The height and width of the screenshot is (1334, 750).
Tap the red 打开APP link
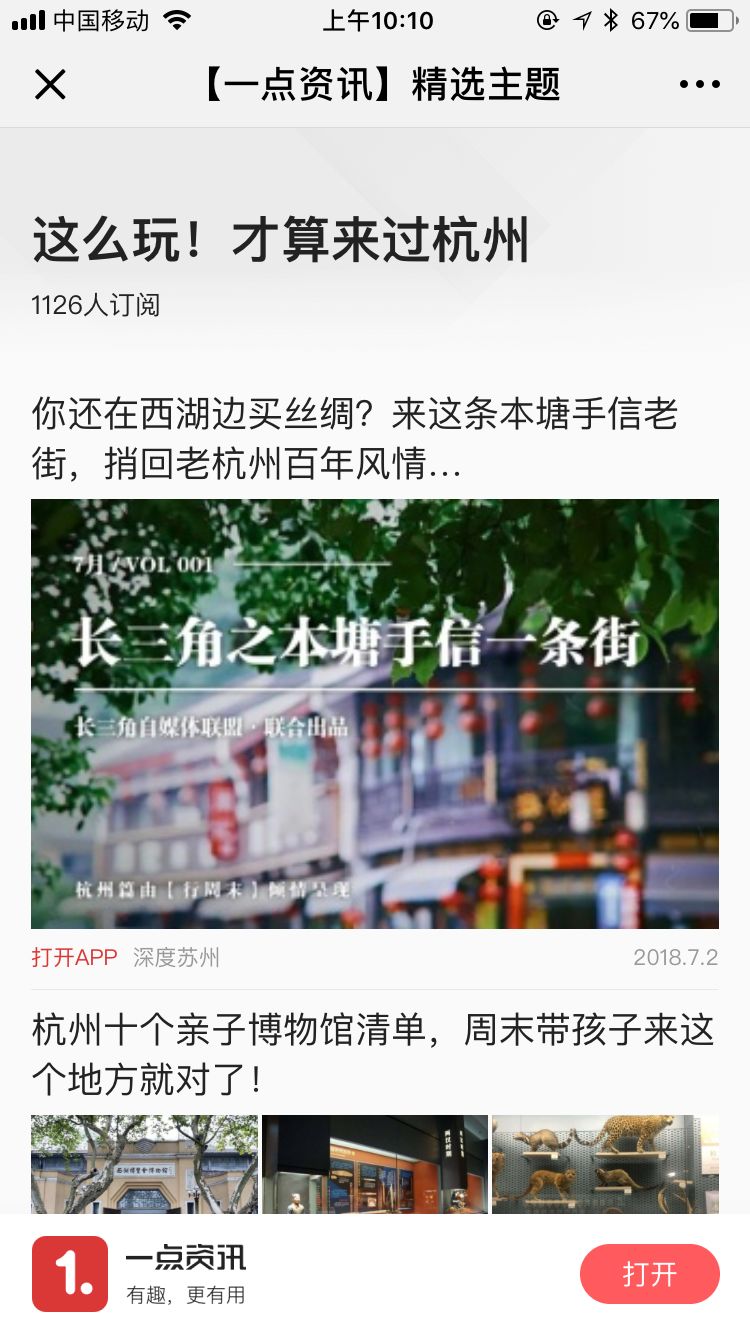tap(74, 957)
